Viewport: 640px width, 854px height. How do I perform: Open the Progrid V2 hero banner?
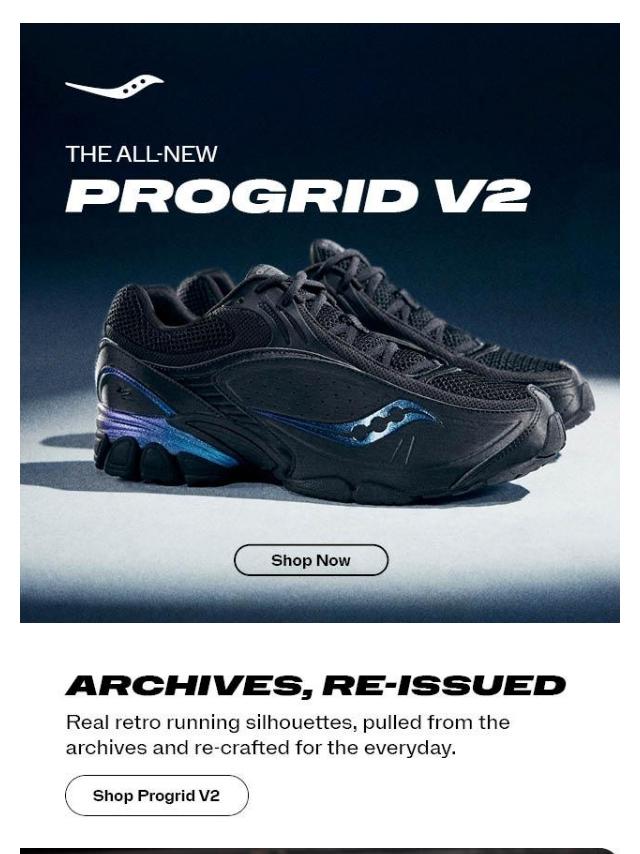tap(320, 330)
